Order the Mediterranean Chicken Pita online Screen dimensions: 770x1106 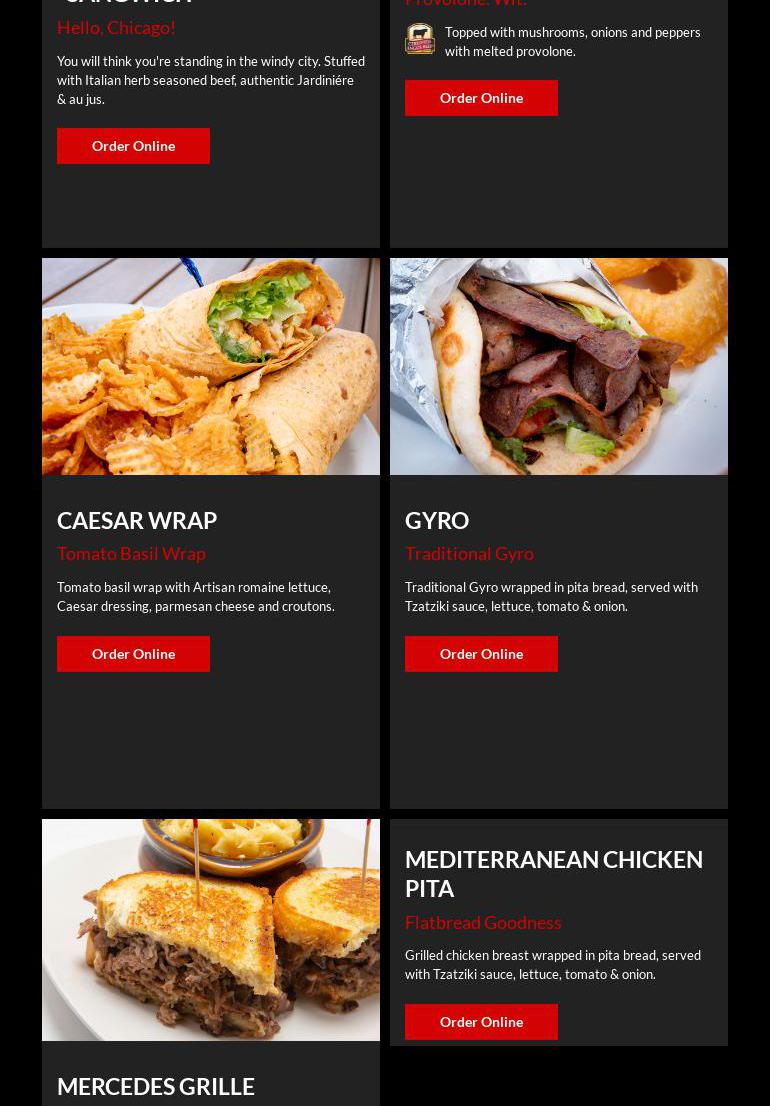point(481,1022)
